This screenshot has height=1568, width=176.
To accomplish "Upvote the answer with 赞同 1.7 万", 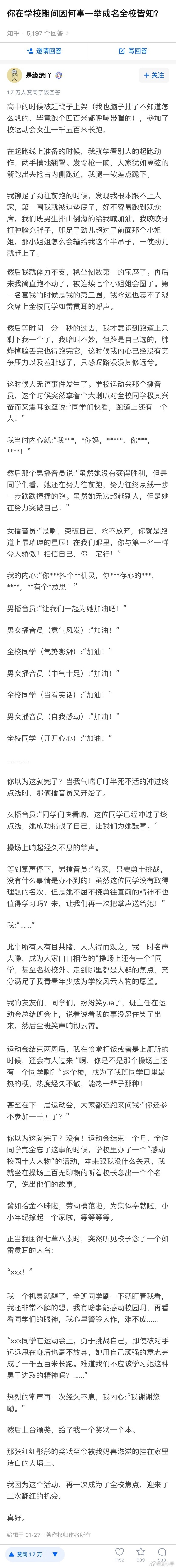I will (x=26, y=1555).
